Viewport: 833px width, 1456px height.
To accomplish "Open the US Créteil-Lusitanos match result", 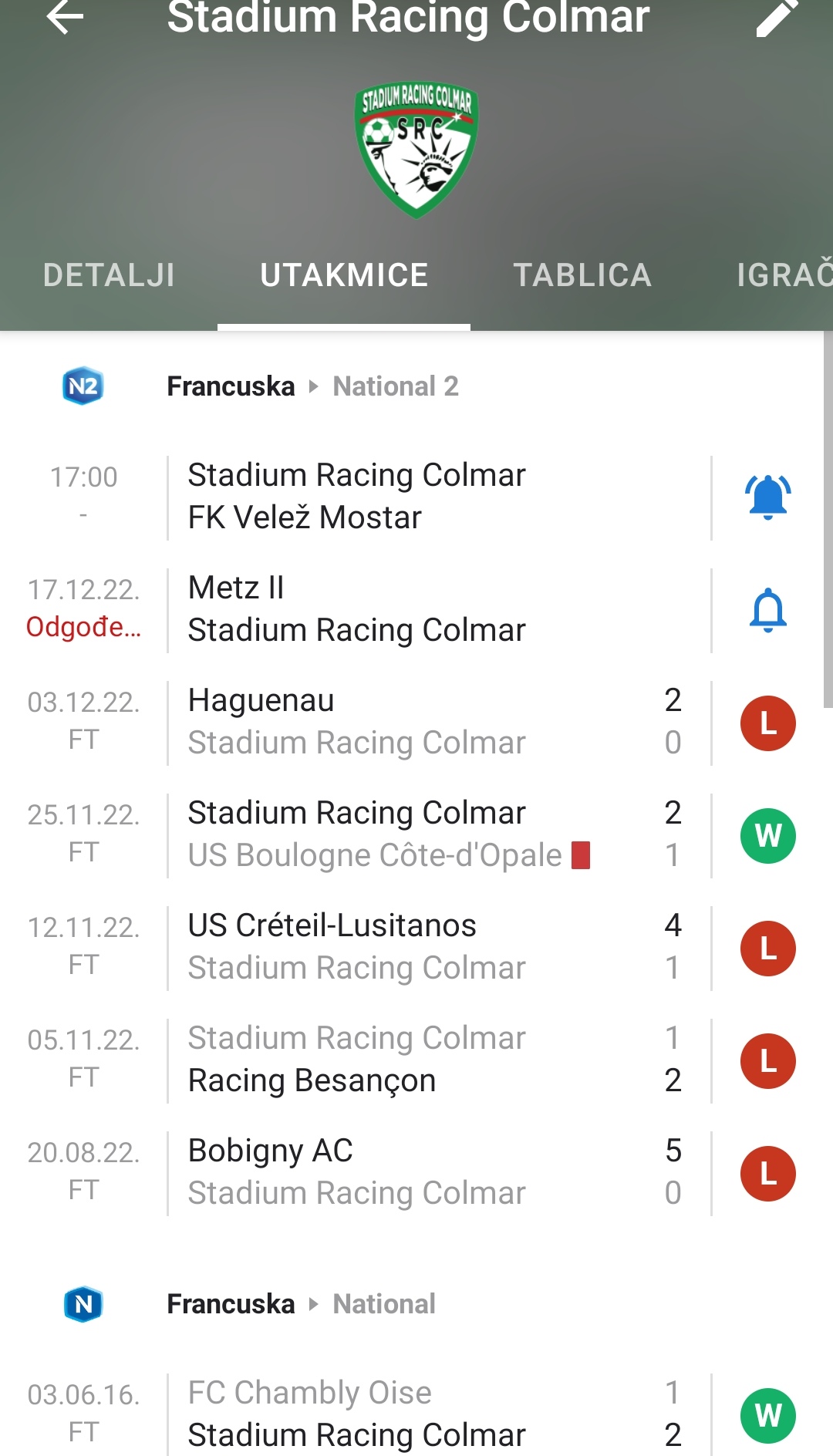I will point(416,947).
